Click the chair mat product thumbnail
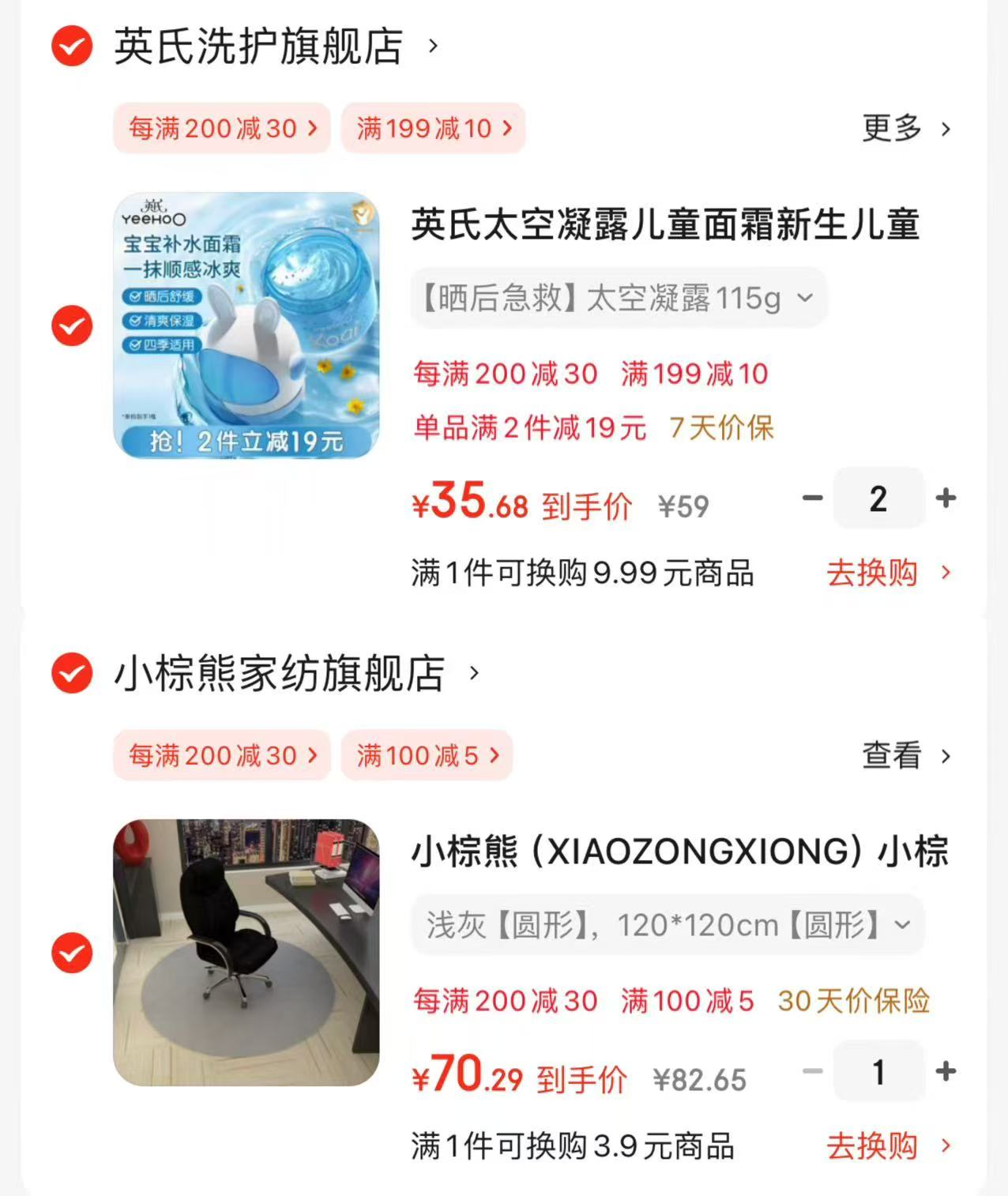 pos(246,953)
